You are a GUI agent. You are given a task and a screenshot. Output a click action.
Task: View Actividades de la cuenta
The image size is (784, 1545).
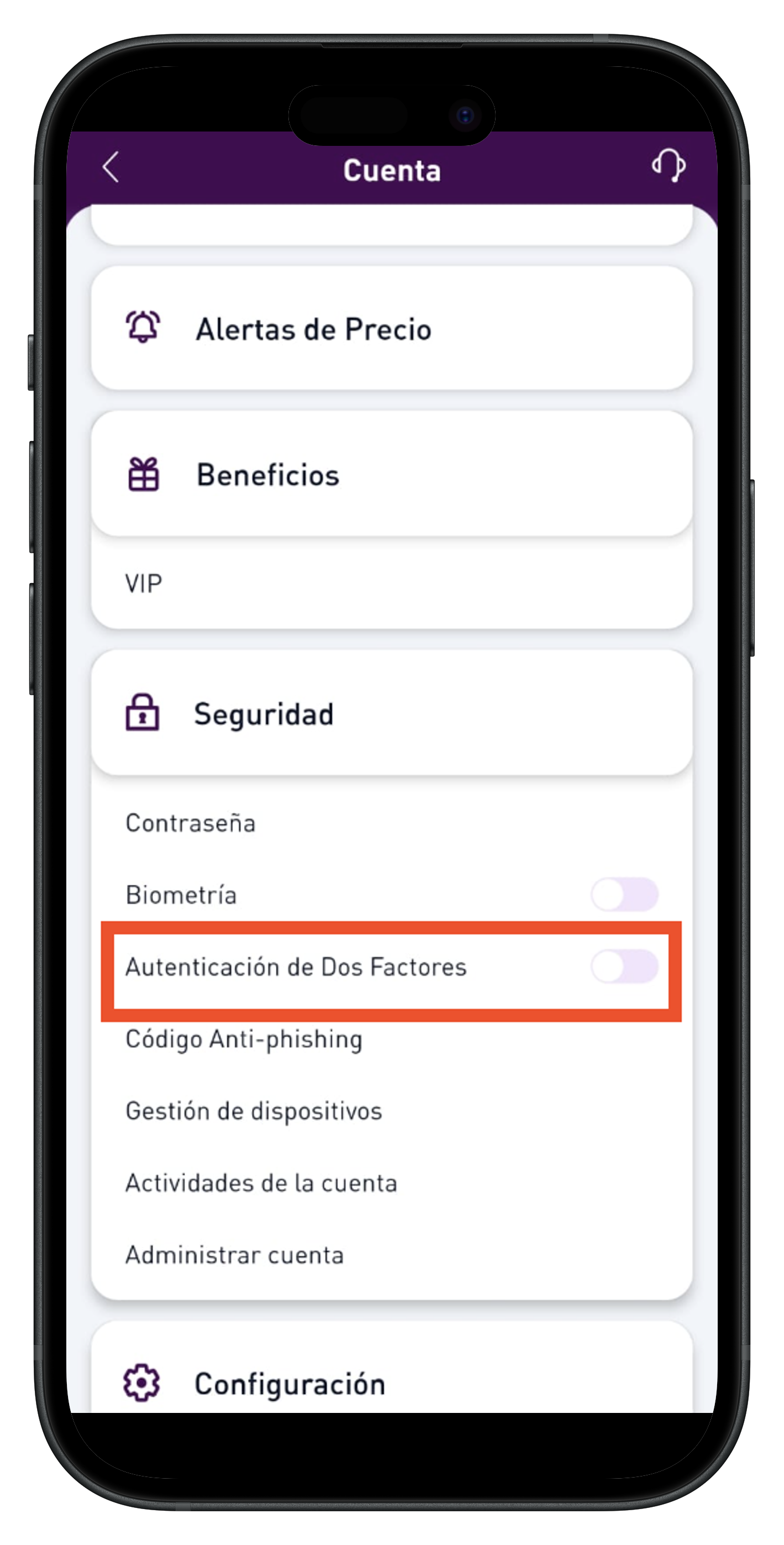coord(261,1183)
